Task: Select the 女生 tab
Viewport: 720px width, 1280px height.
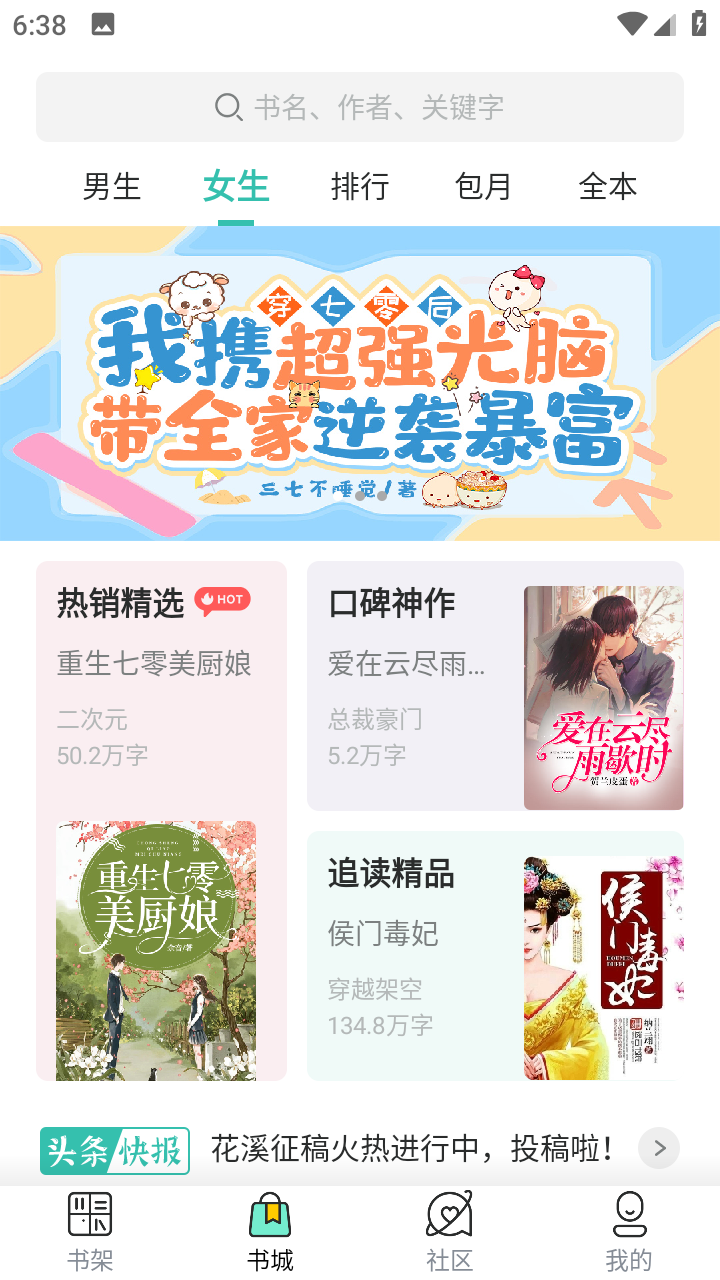Action: pyautogui.click(x=236, y=187)
